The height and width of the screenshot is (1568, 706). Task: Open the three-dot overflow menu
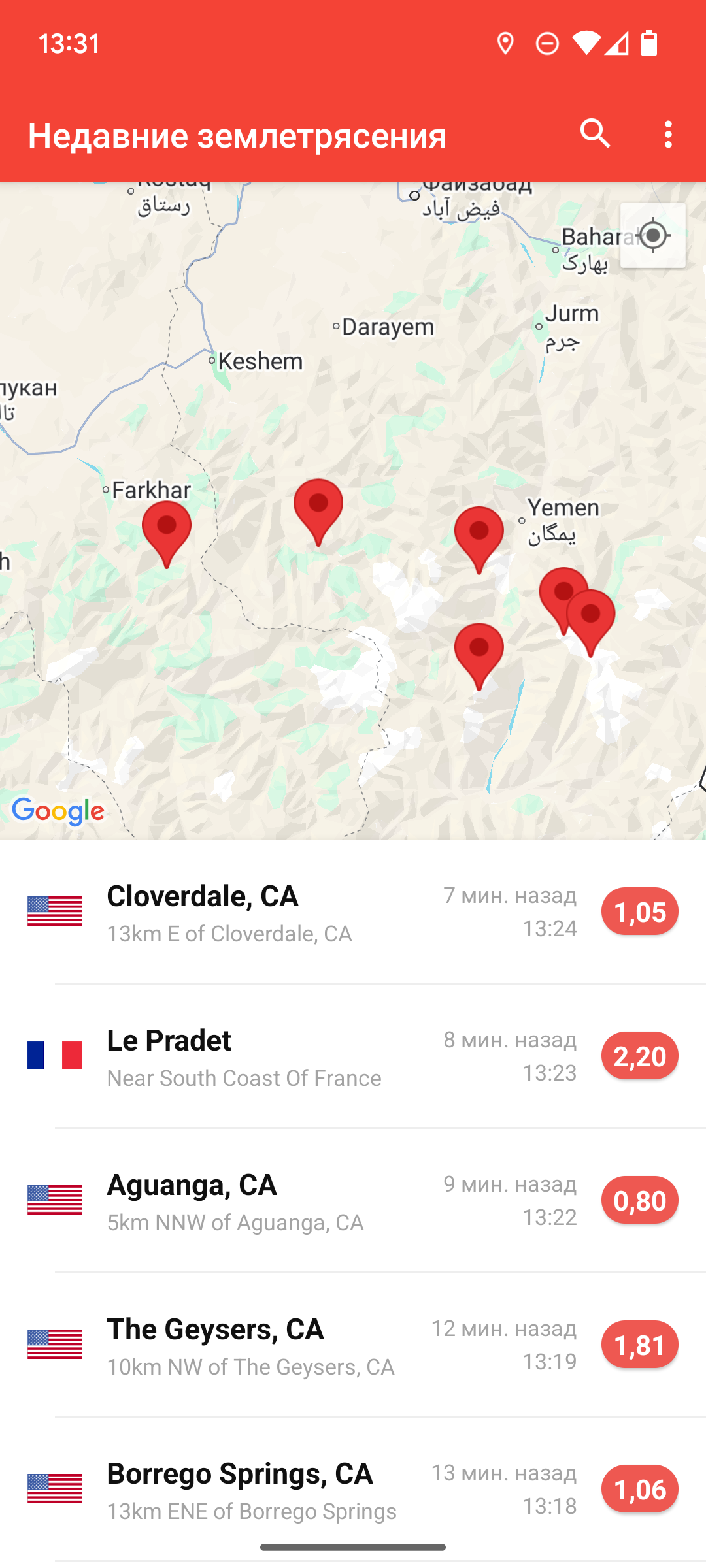point(667,135)
